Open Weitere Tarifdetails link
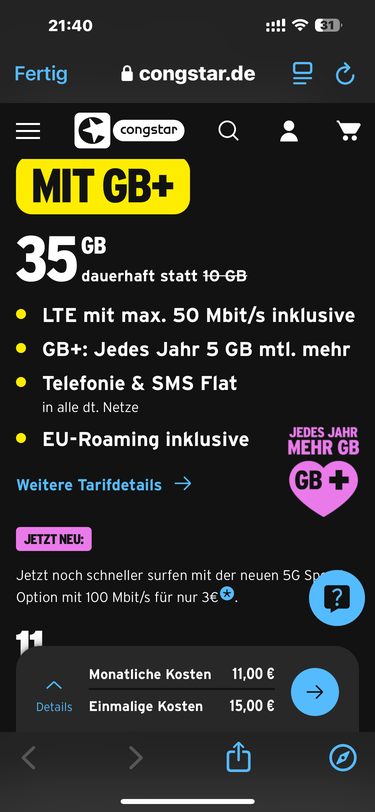375x812 pixels. pyautogui.click(x=104, y=485)
